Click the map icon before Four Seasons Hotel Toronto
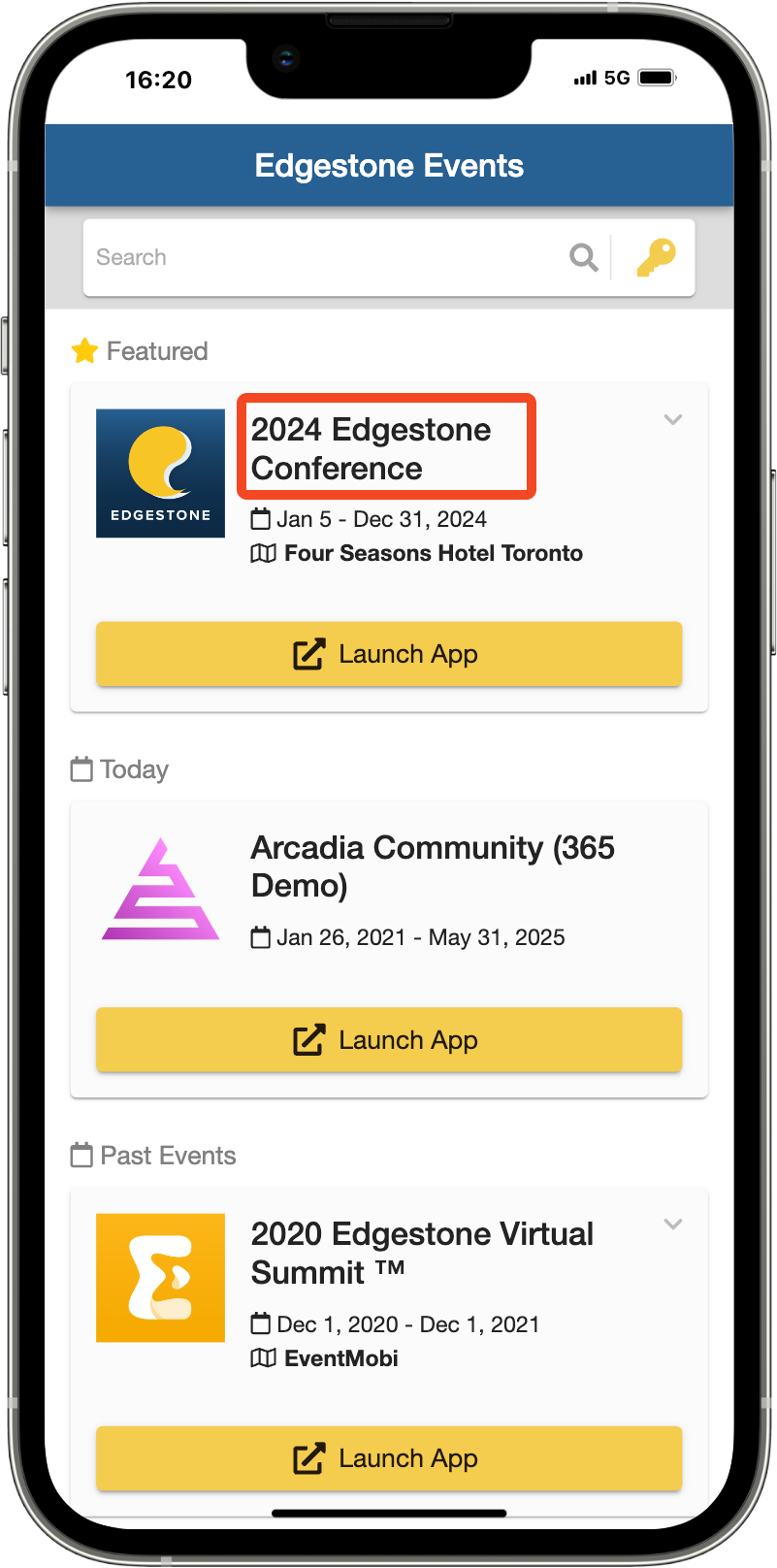Viewport: 777px width, 1568px height. point(262,553)
